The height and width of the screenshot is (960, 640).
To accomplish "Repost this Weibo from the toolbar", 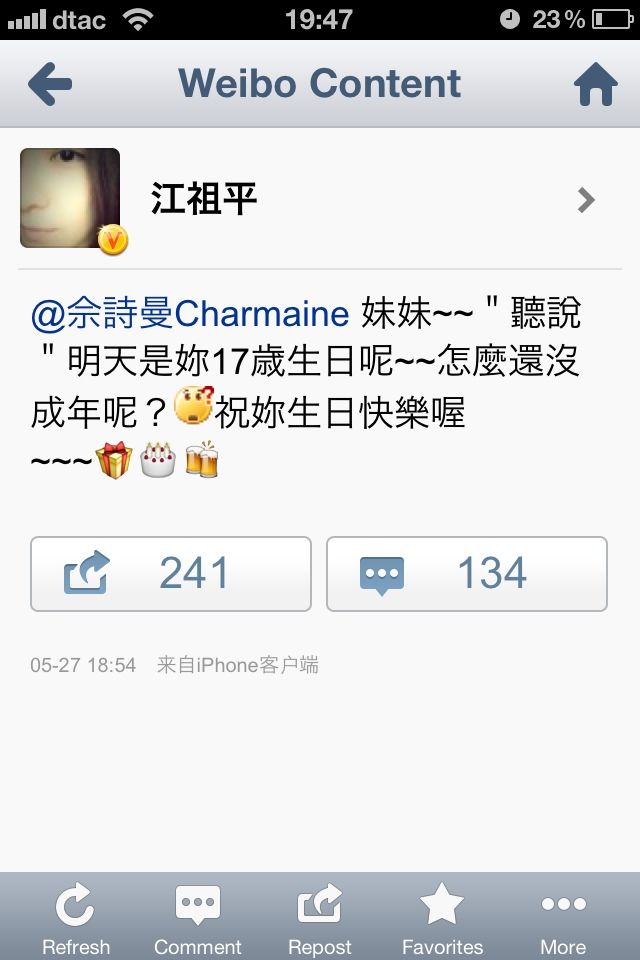I will 320,918.
